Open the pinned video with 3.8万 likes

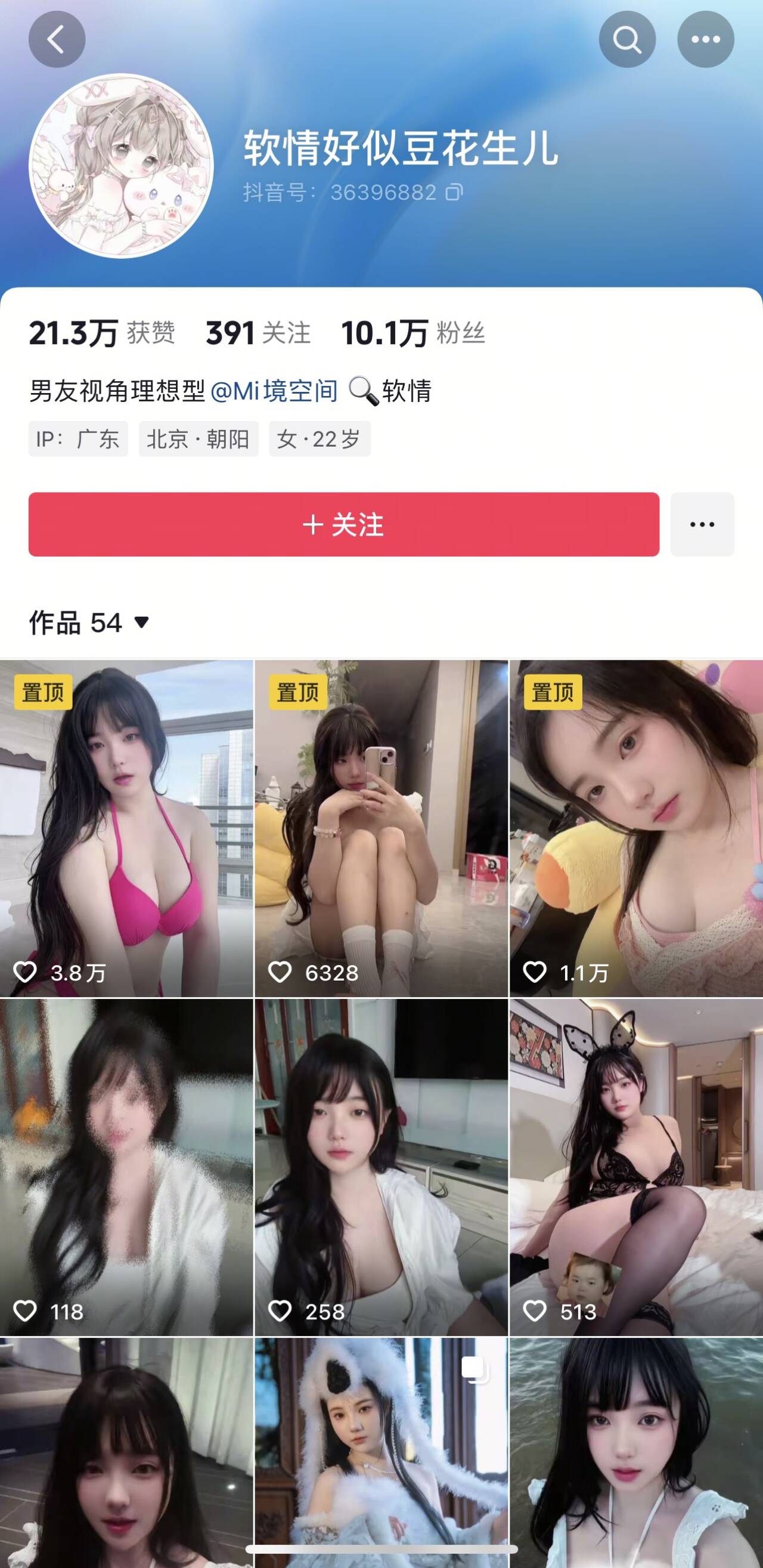coord(126,828)
